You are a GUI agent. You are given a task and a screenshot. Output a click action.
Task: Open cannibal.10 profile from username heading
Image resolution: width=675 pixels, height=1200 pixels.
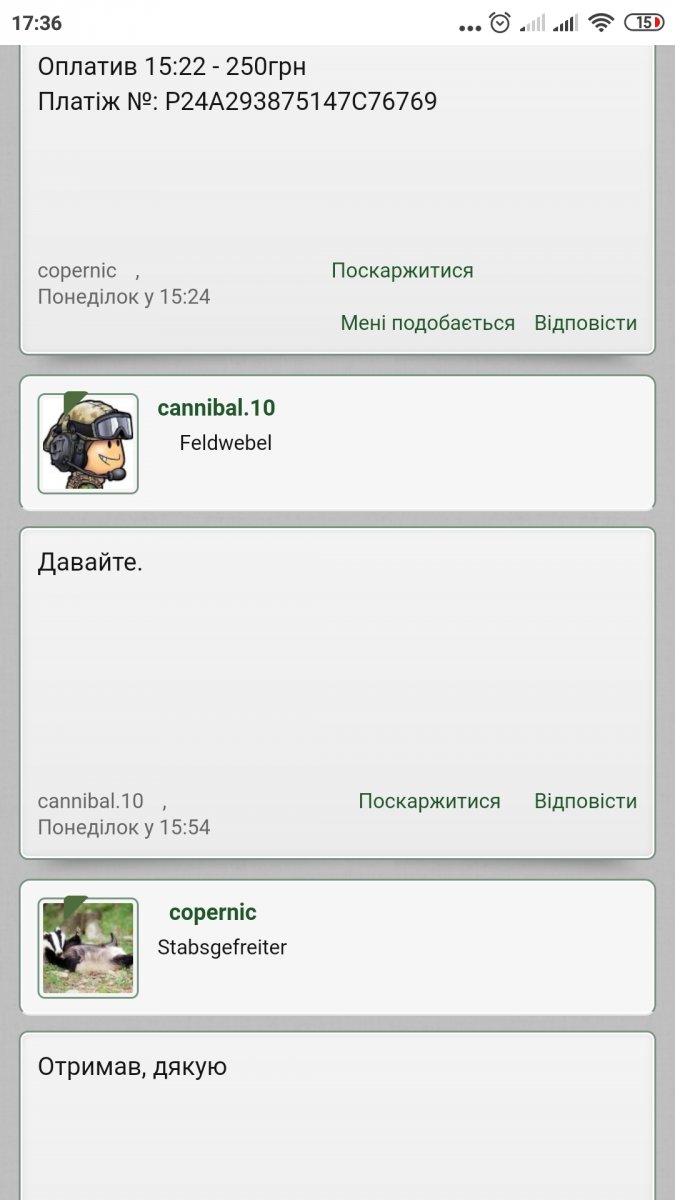(216, 408)
